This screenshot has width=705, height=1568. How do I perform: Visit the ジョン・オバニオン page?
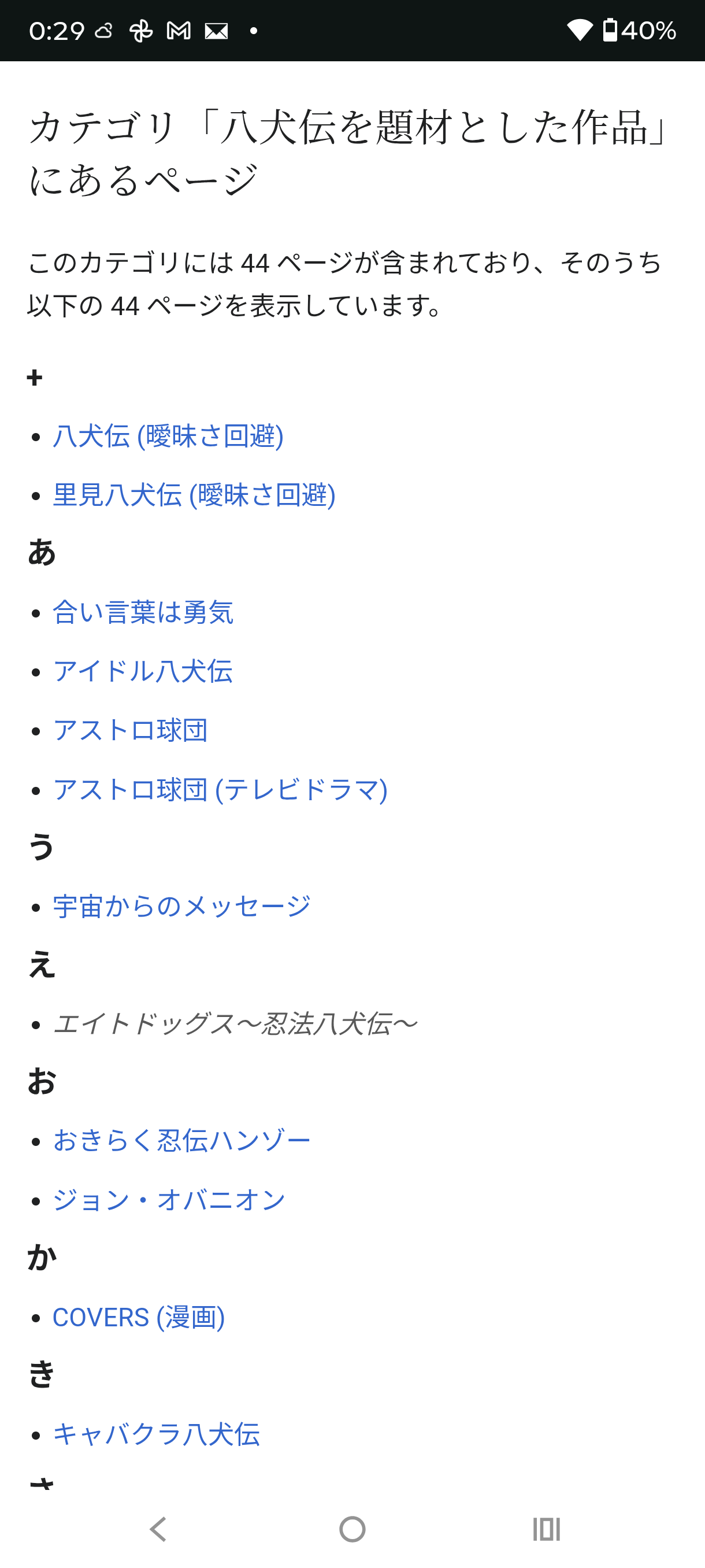tap(169, 1200)
